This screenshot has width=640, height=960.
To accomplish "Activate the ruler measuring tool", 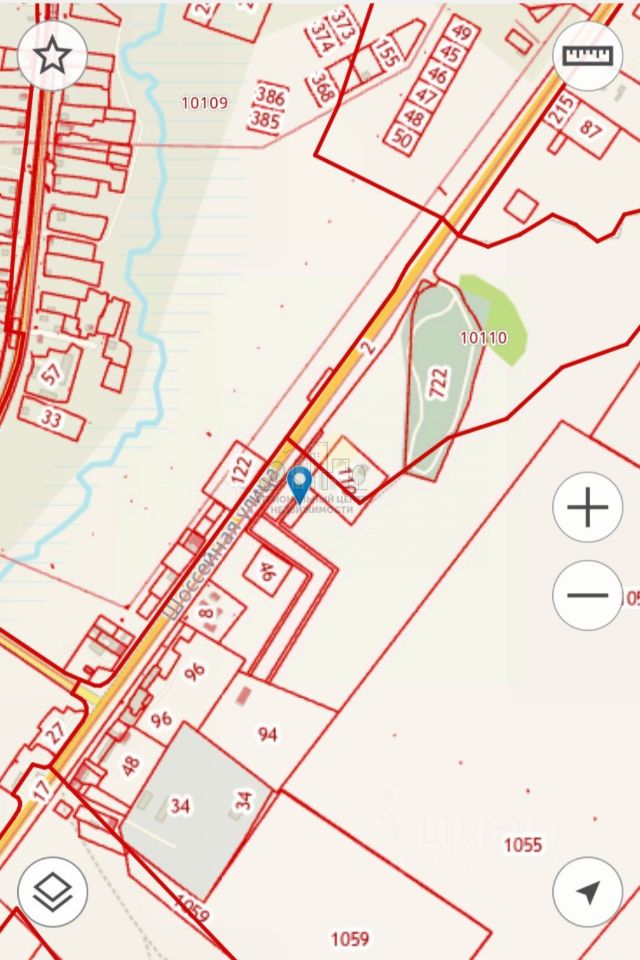I will click(x=587, y=56).
